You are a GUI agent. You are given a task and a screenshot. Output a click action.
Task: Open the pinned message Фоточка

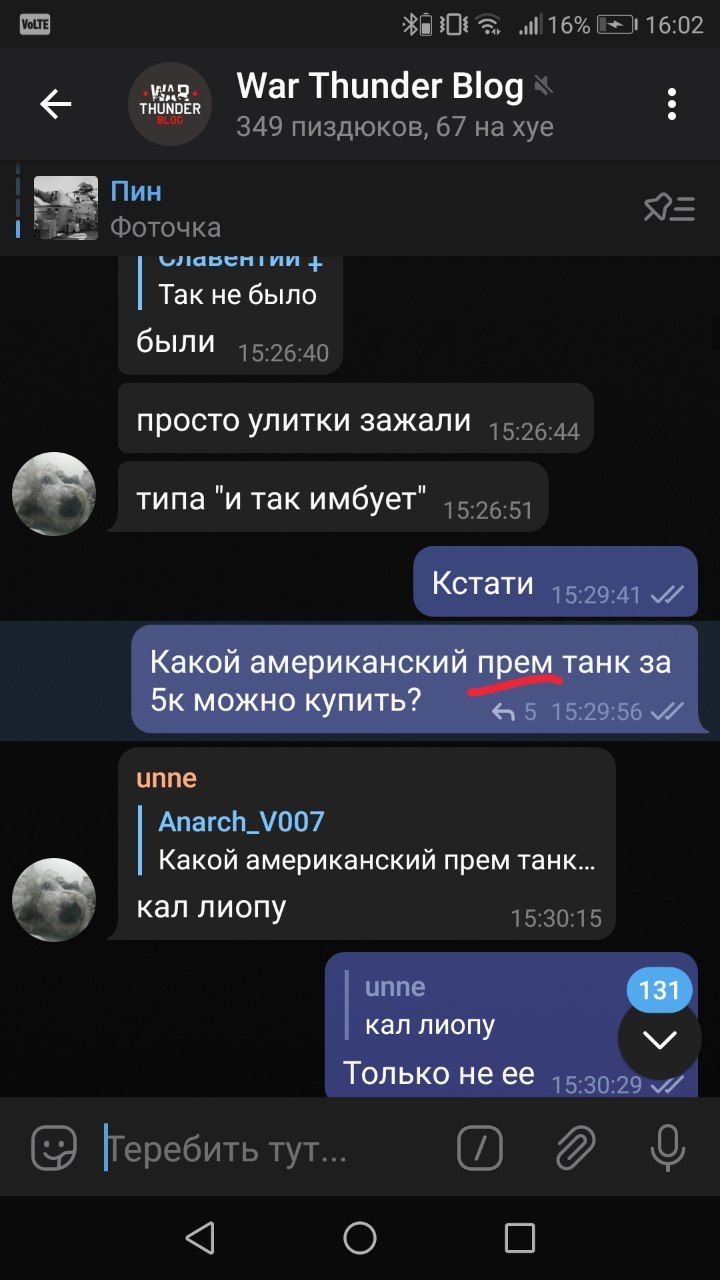click(x=300, y=208)
